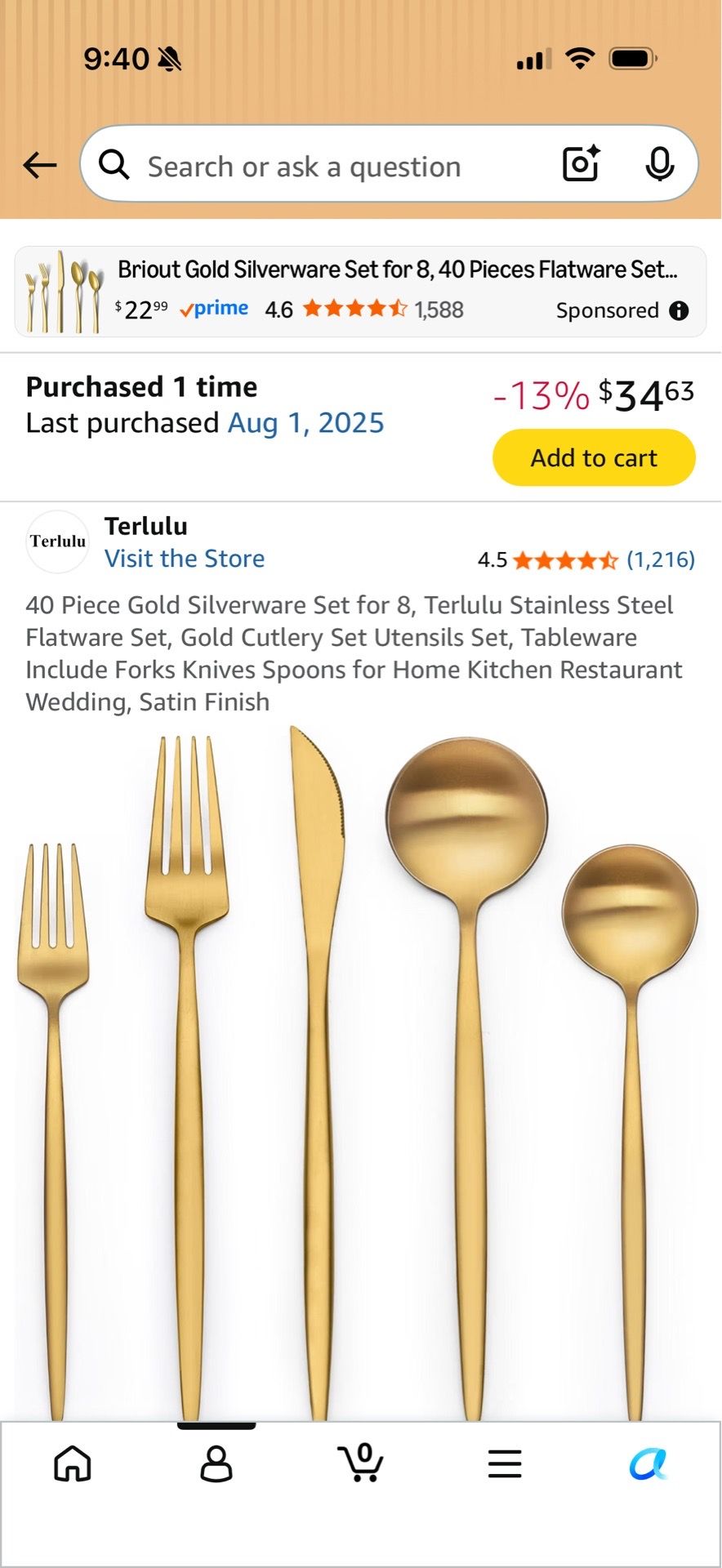Open camera lens search icon

coord(582,164)
